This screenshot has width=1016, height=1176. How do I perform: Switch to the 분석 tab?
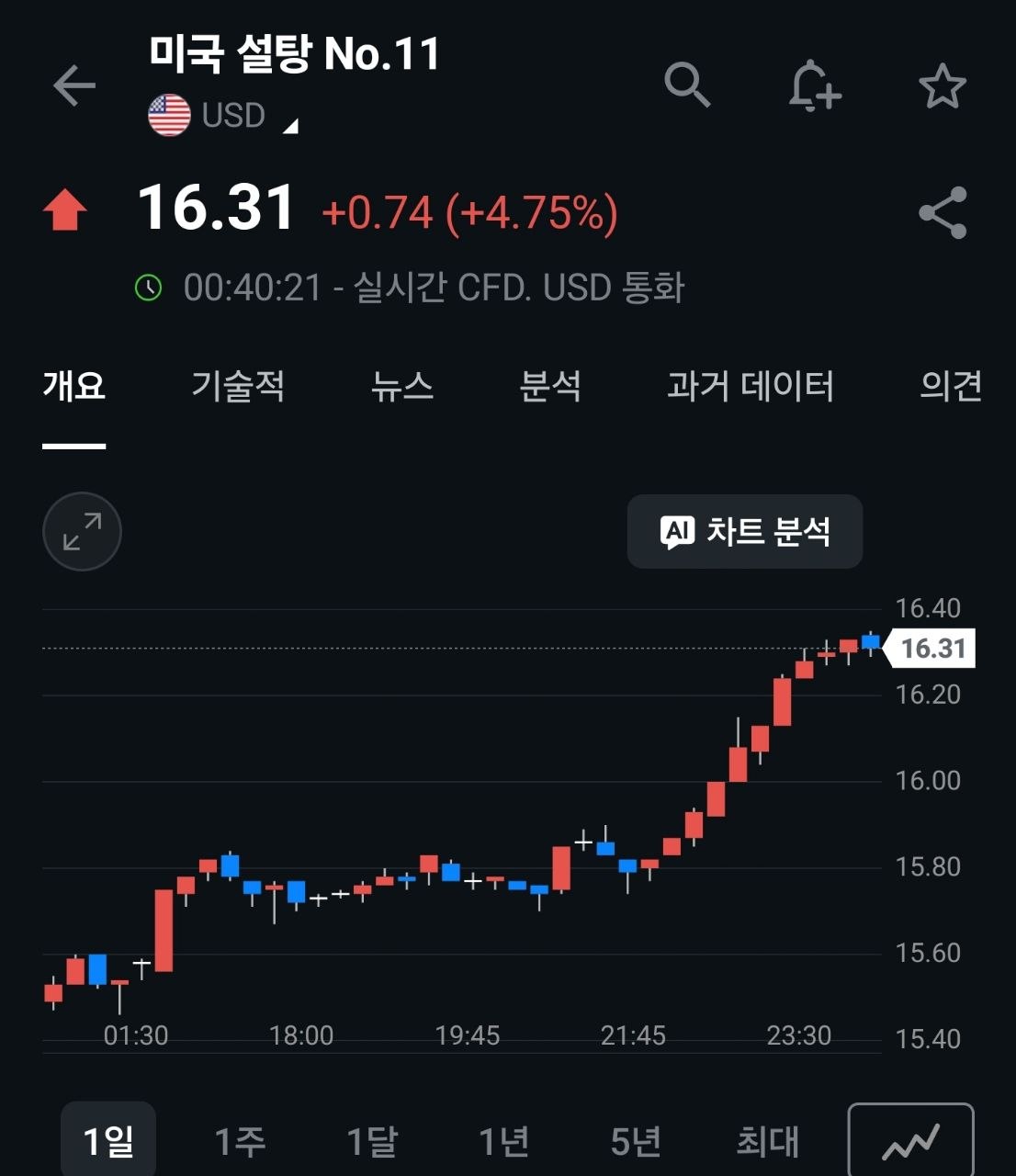[x=549, y=386]
